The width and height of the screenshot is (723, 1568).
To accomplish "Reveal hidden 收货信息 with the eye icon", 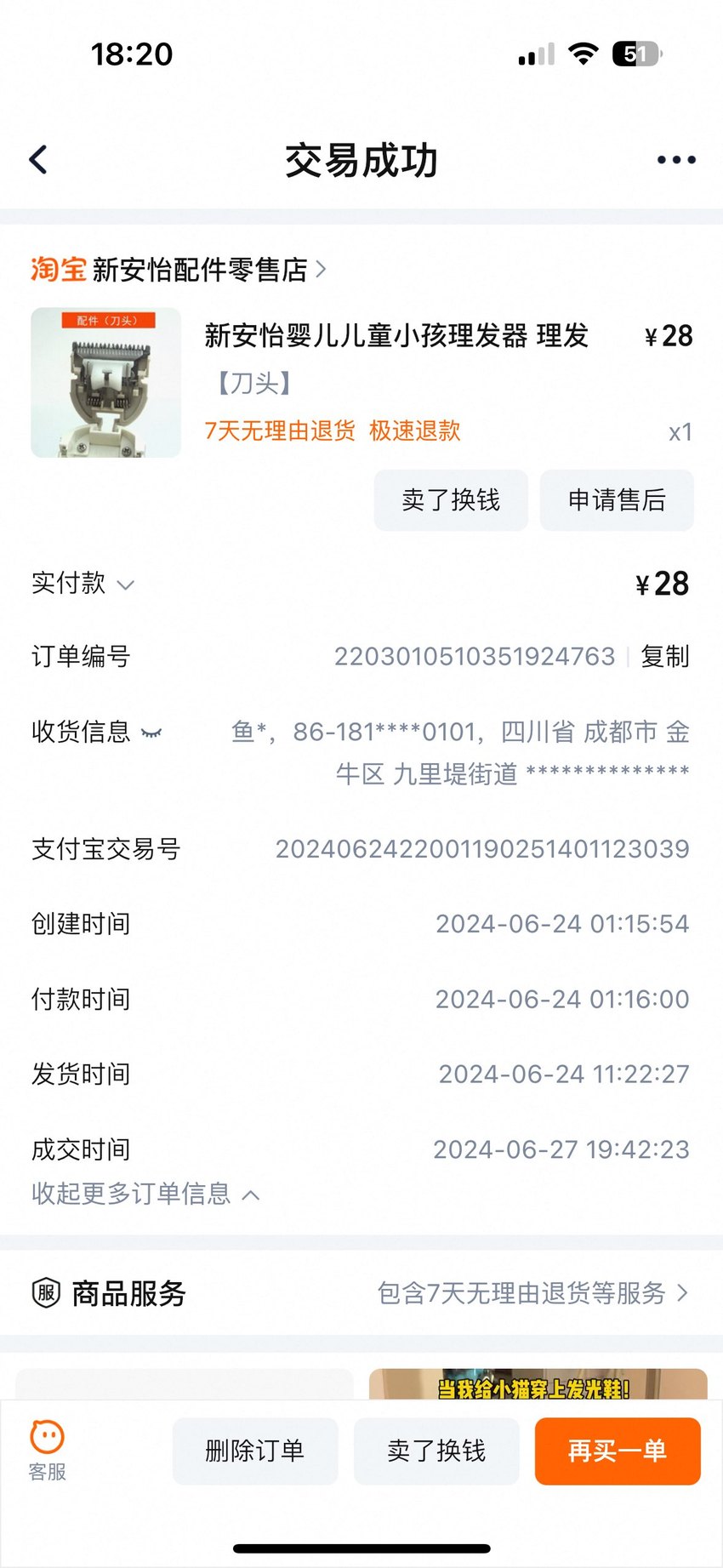I will coord(151,733).
